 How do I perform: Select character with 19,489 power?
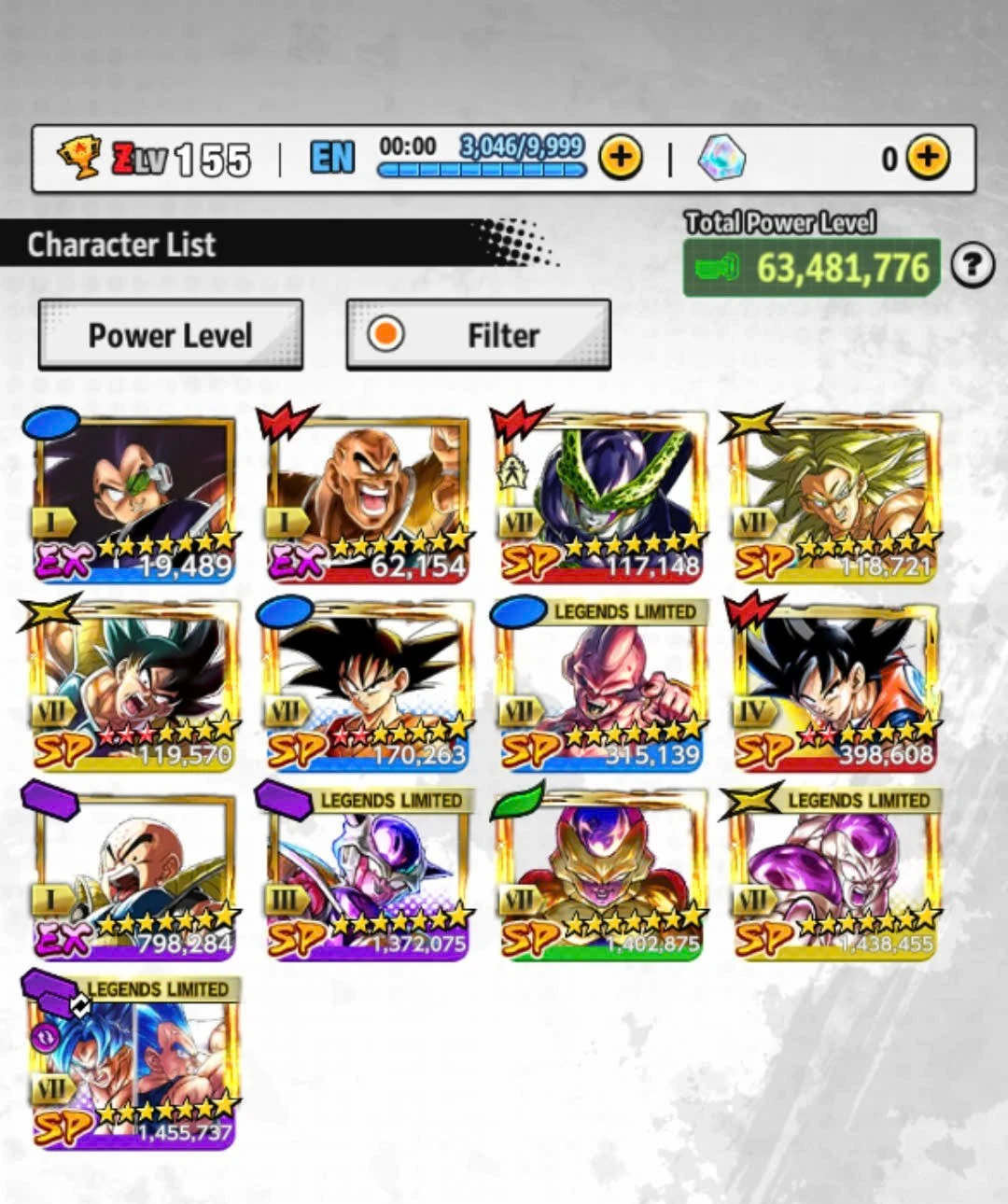pos(133,499)
